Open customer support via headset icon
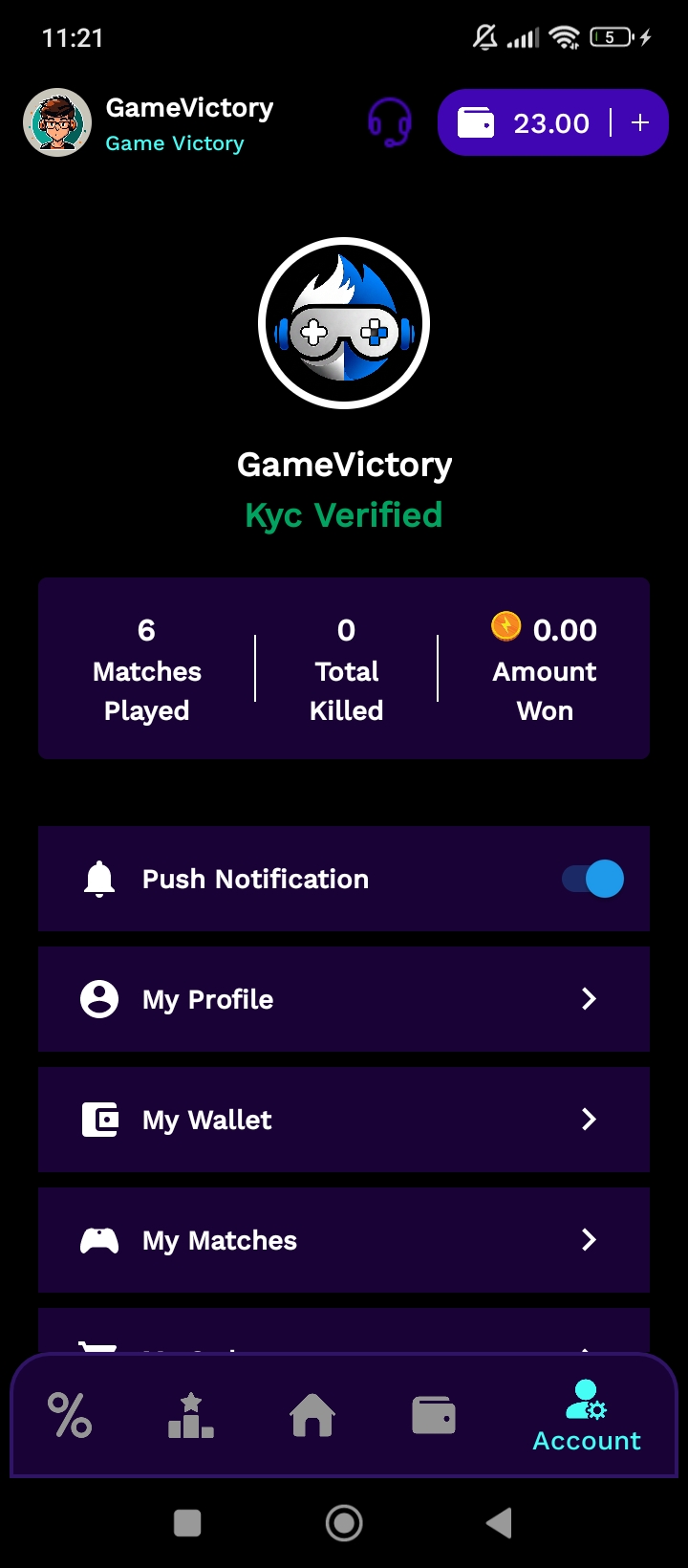688x1568 pixels. [391, 122]
